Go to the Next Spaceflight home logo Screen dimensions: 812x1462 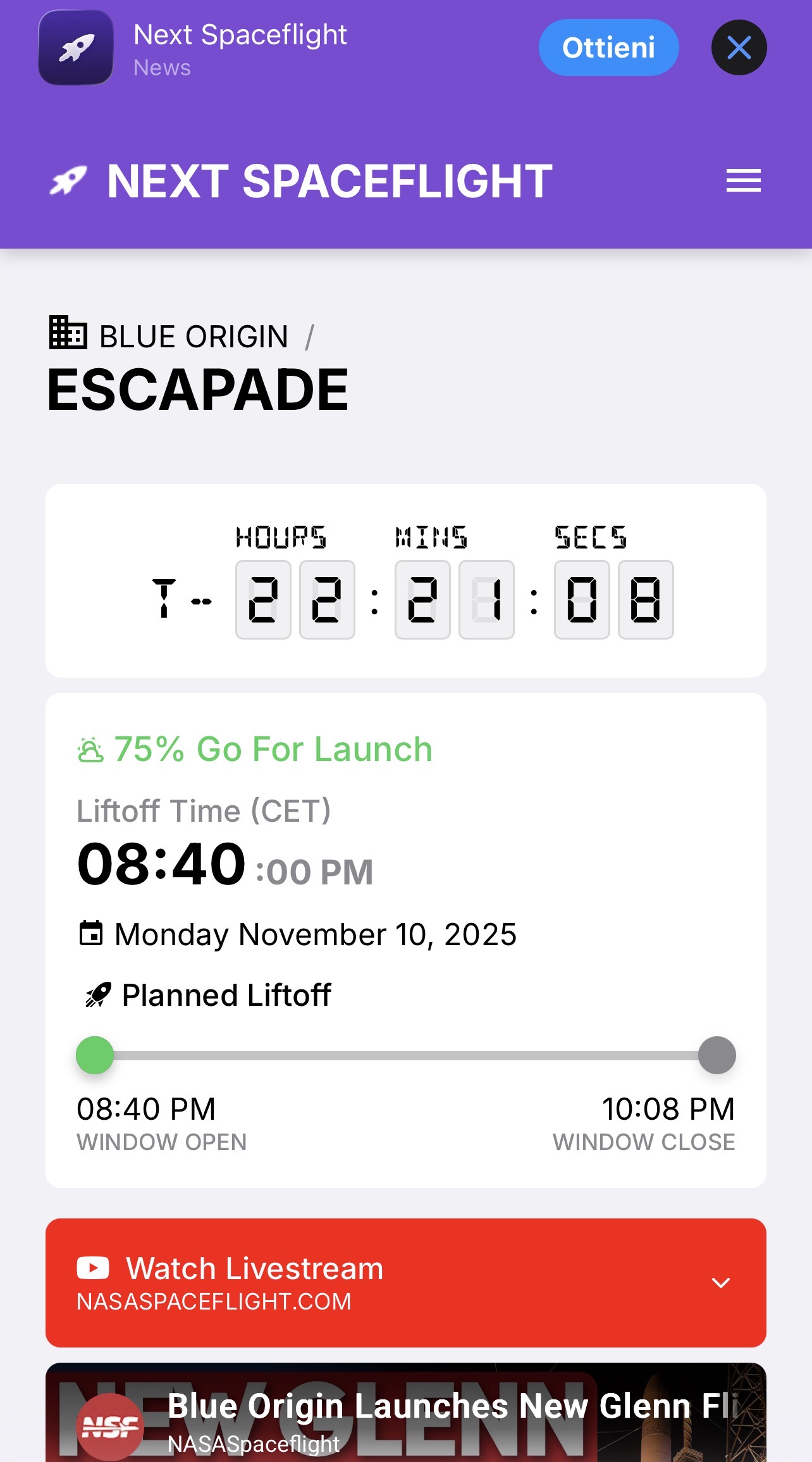(301, 182)
